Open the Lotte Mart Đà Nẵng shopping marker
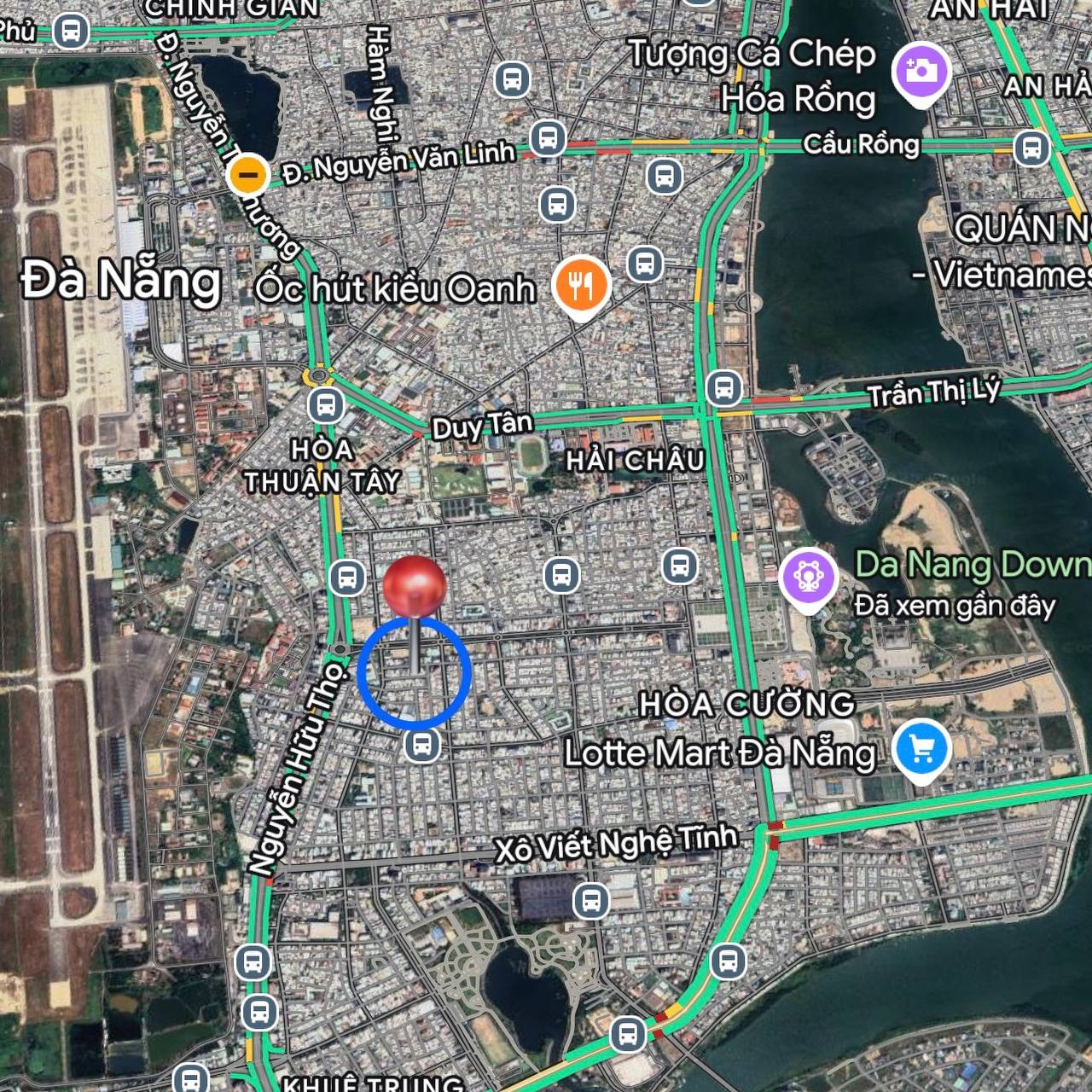The height and width of the screenshot is (1092, 1092). tap(921, 750)
